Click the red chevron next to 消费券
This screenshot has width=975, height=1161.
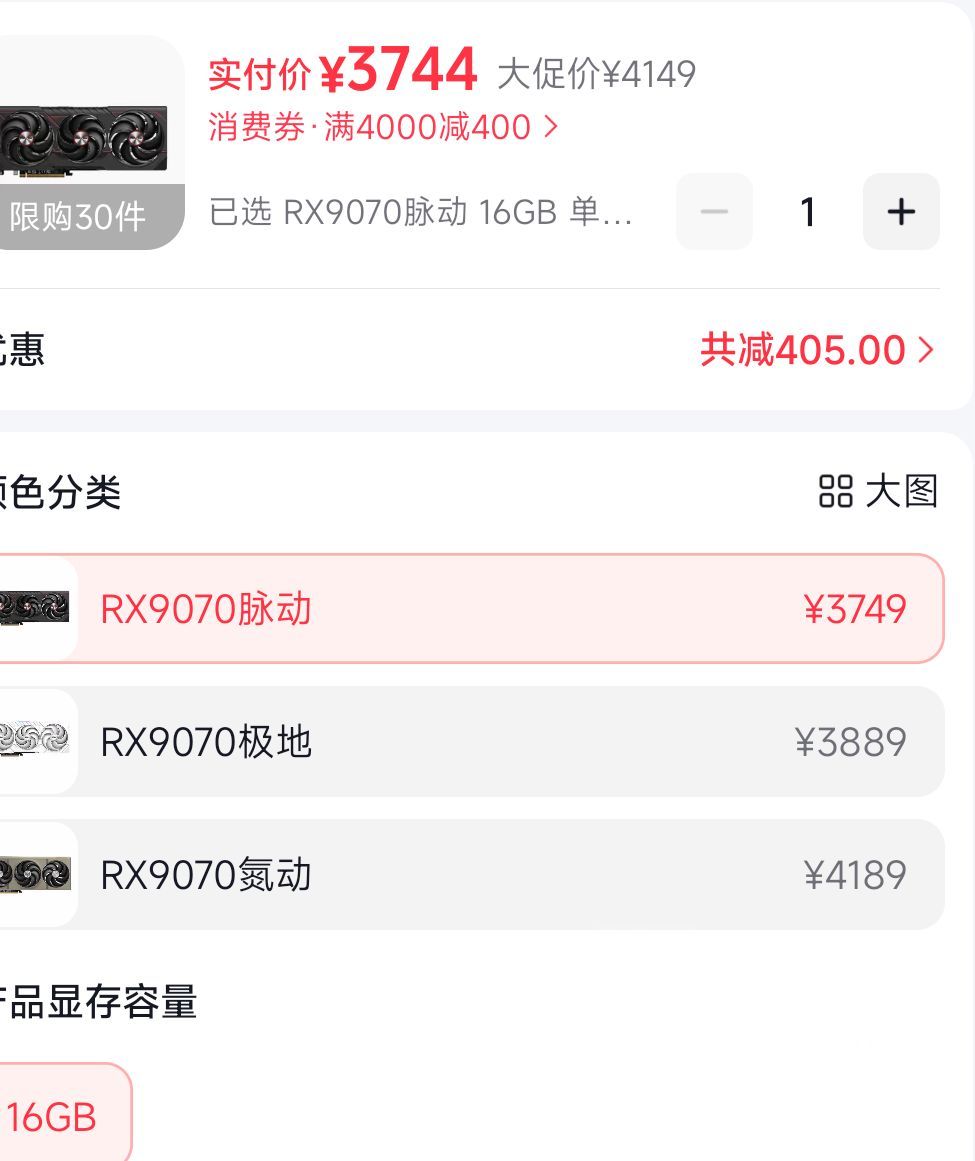click(551, 127)
